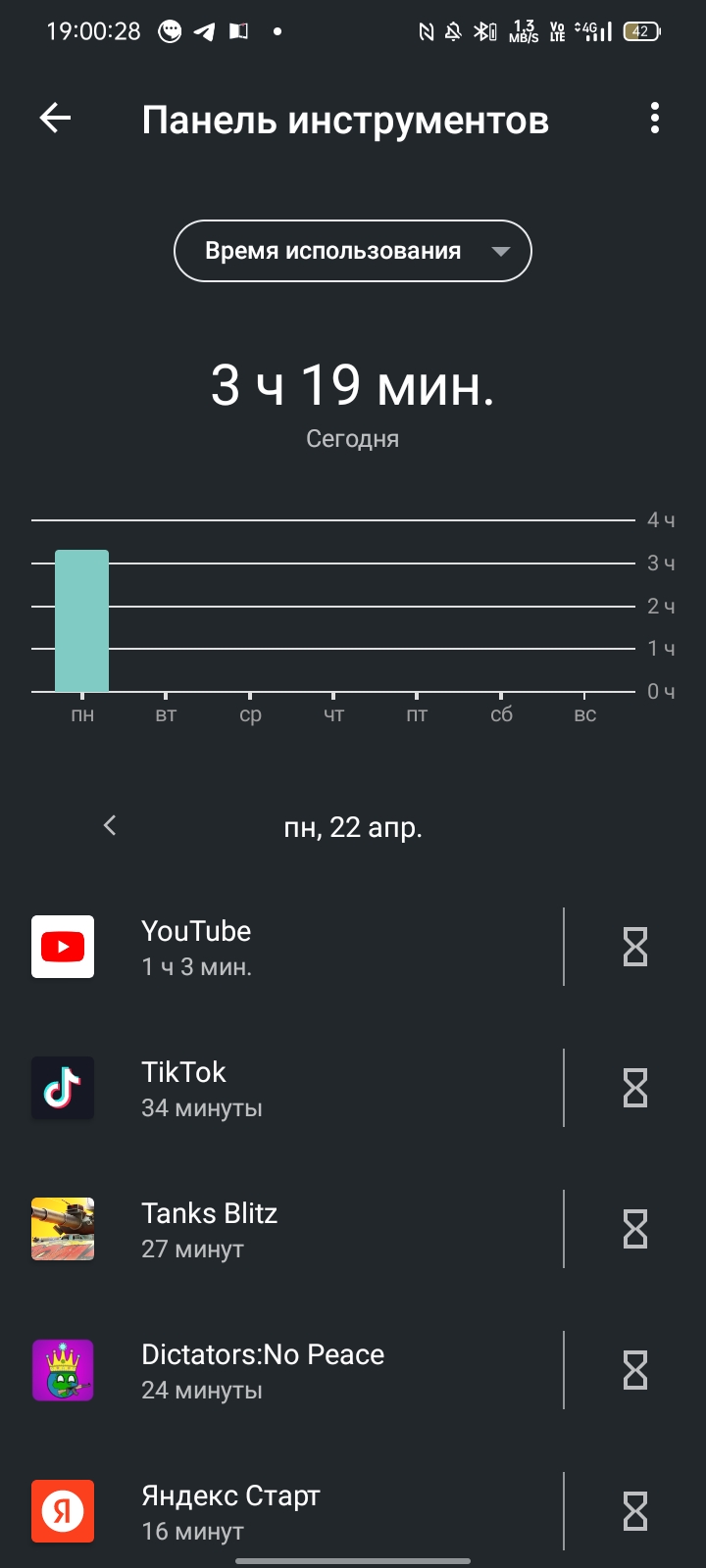The height and width of the screenshot is (1568, 706).
Task: Open Яндекс Старт usage details
Action: pos(294,1511)
